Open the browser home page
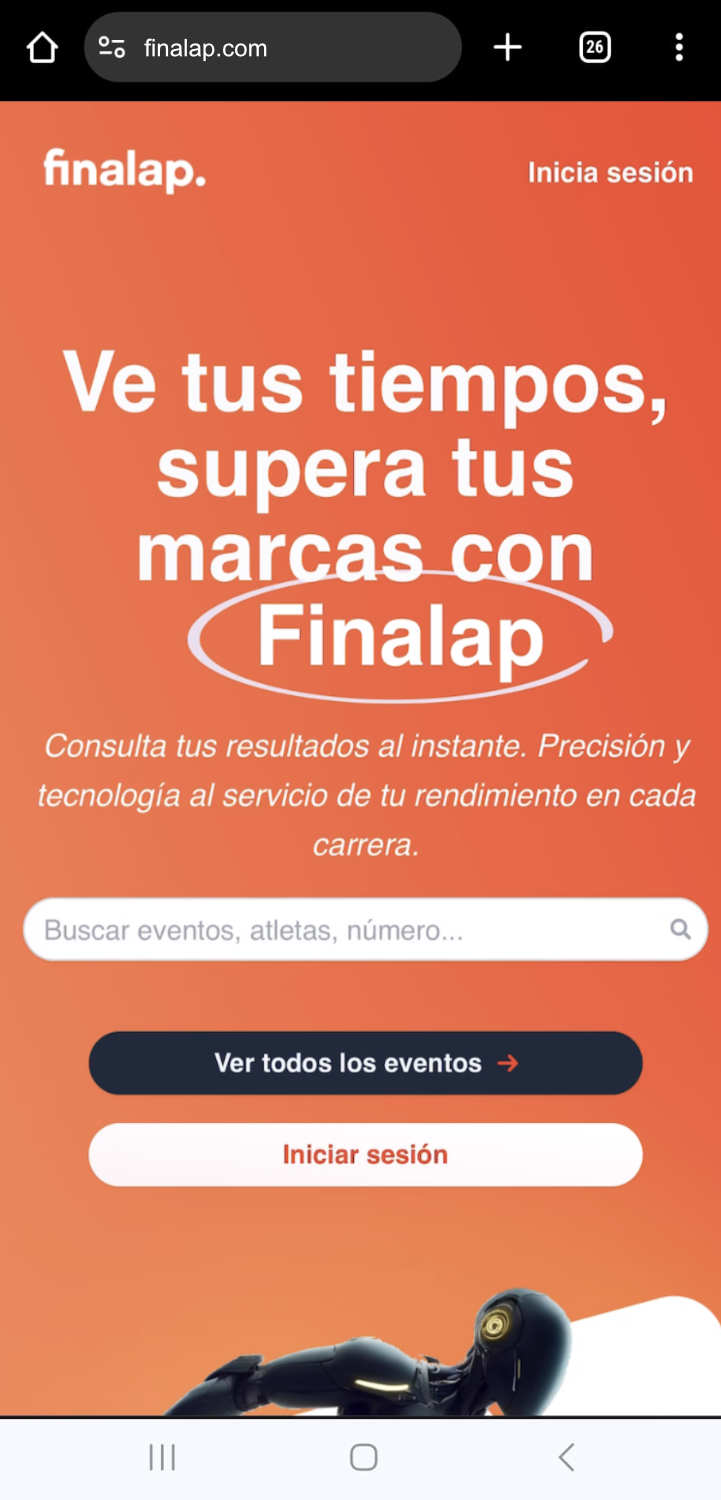Viewport: 721px width, 1500px height. tap(42, 47)
